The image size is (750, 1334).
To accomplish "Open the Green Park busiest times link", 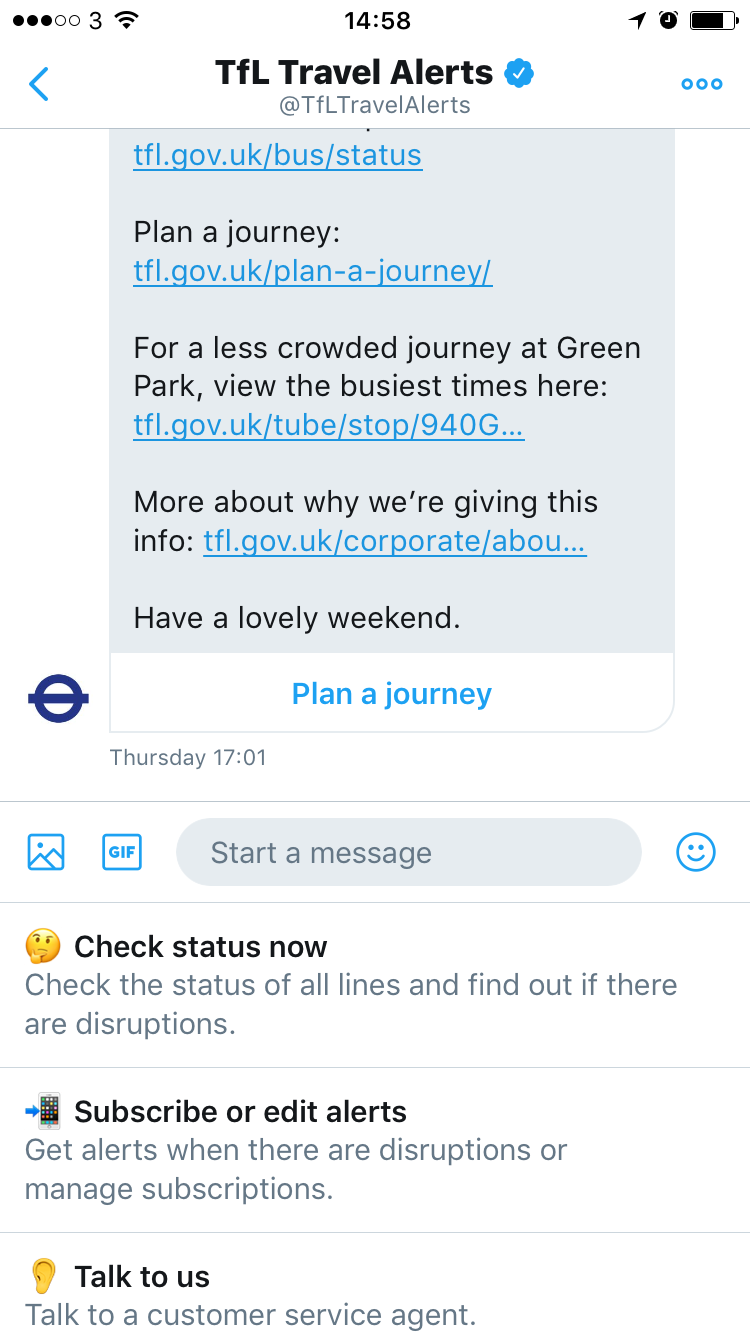I will click(x=328, y=425).
